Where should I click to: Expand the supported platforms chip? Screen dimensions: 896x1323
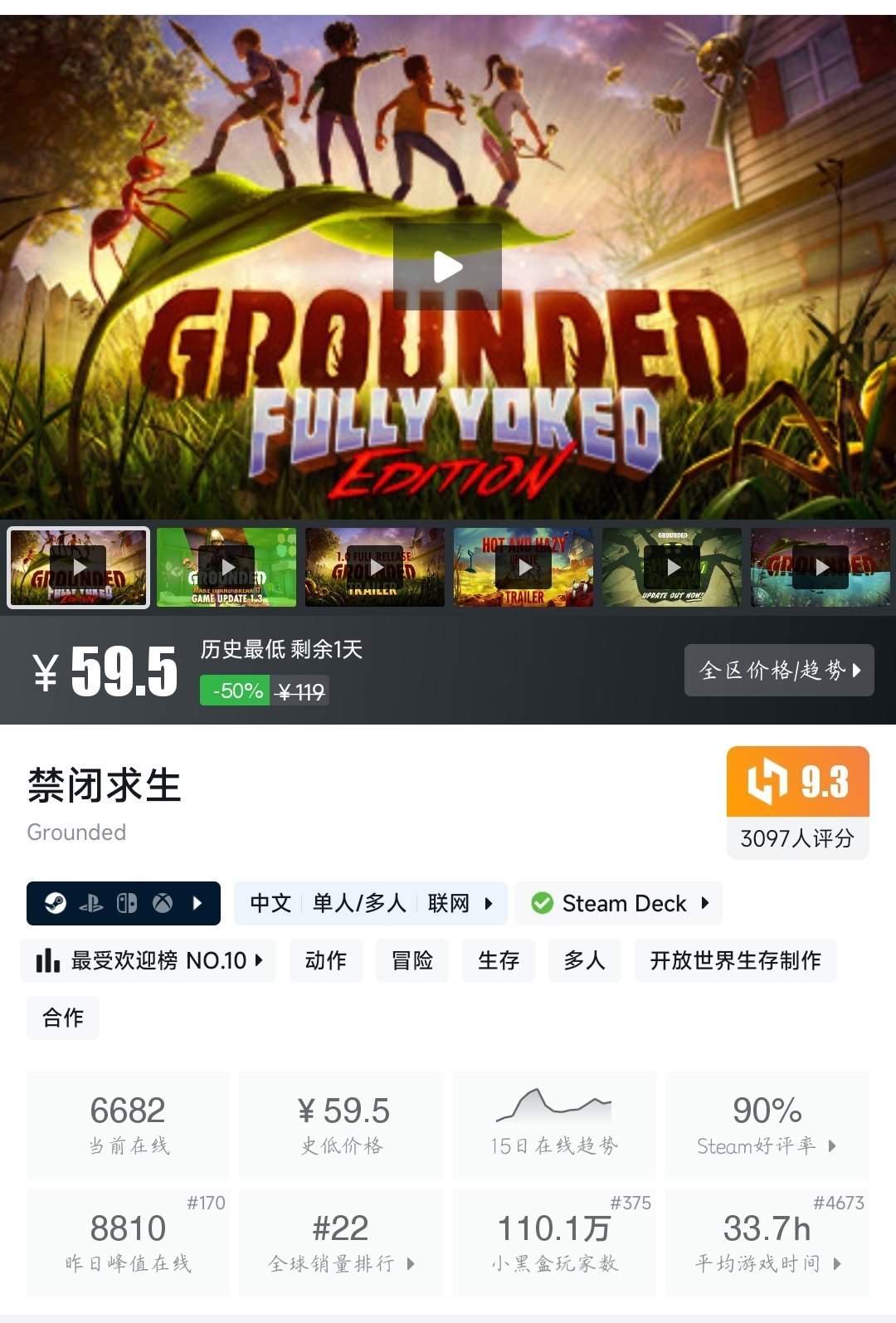(124, 903)
